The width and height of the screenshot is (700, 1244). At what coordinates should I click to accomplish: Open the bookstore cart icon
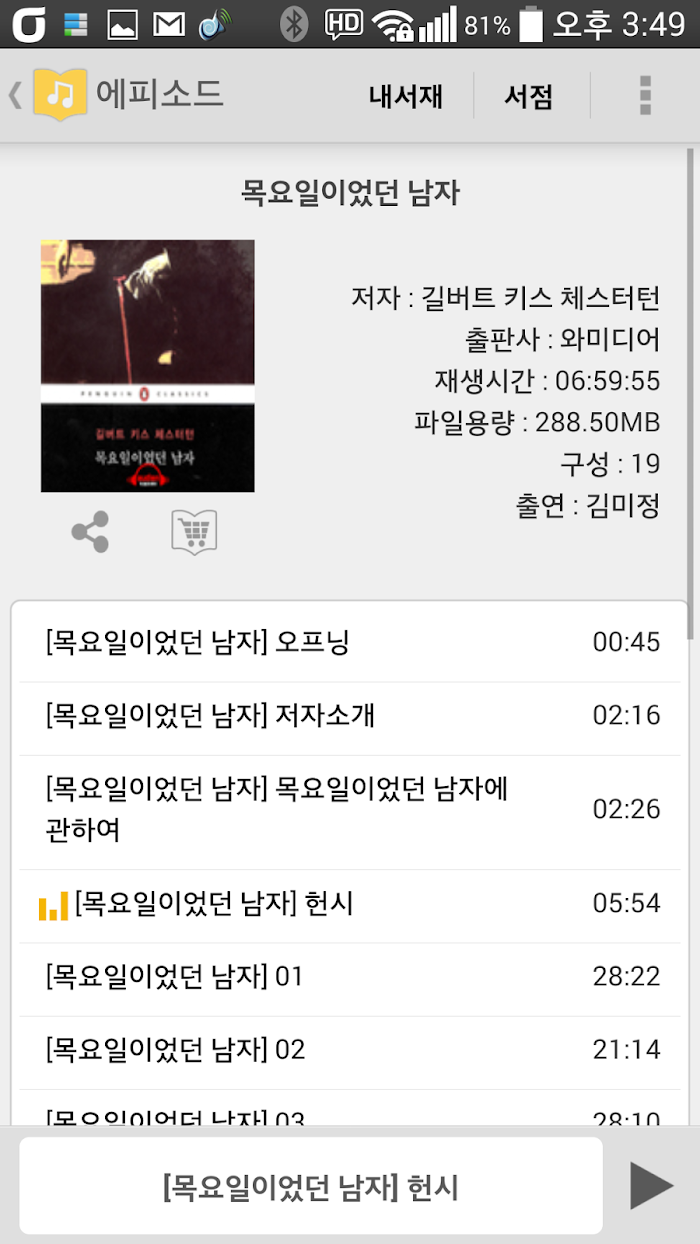click(194, 532)
